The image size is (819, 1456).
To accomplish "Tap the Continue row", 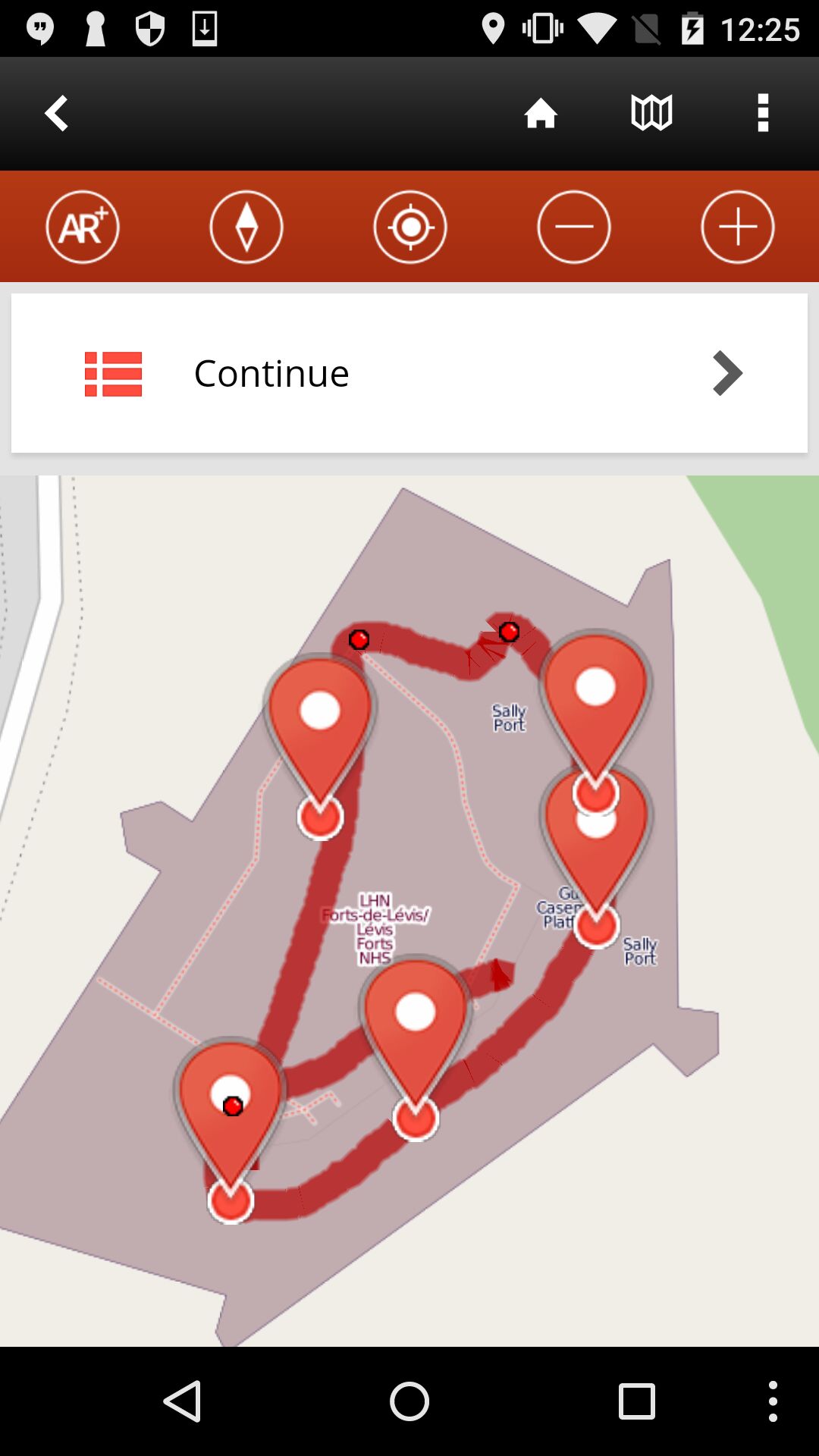I will (x=409, y=373).
